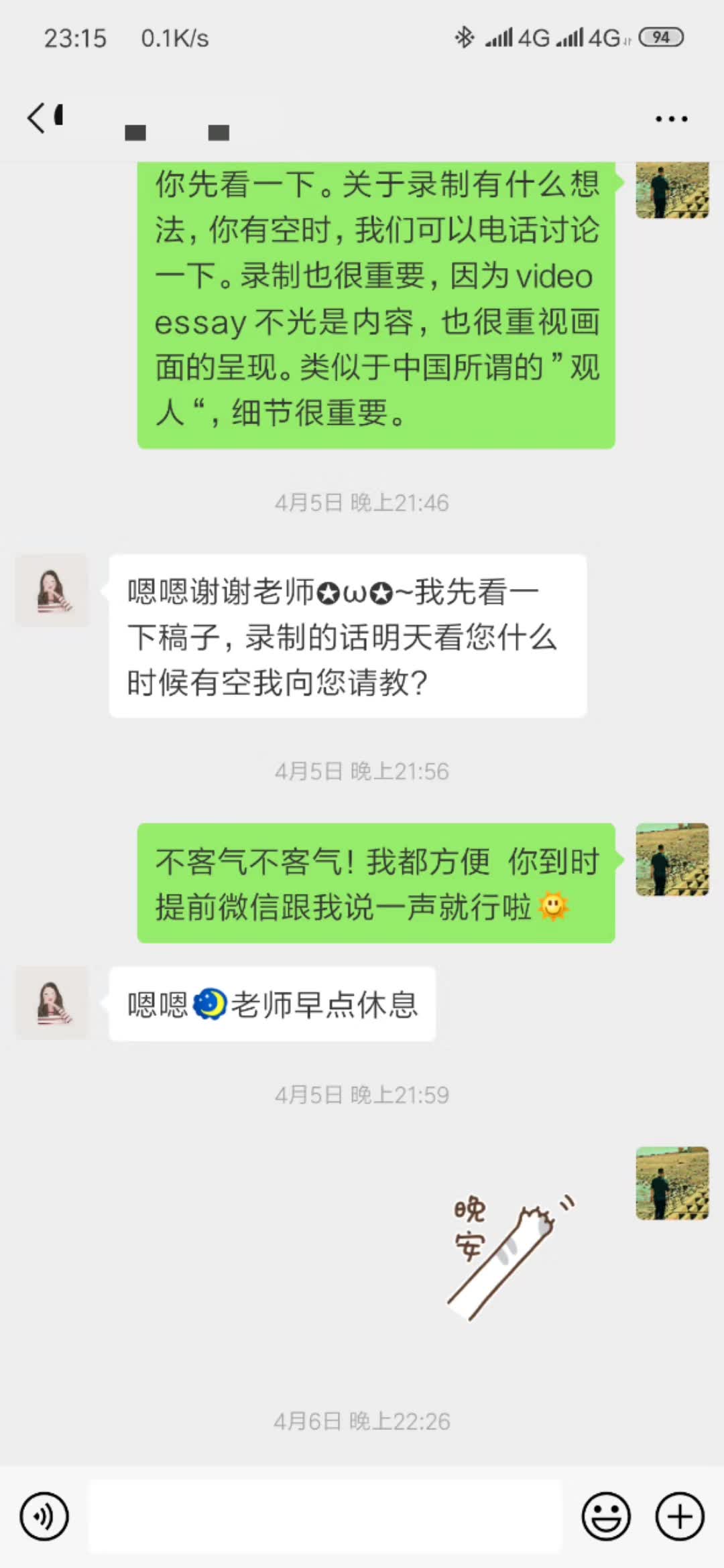Open the plus attachment menu
Screen dimensions: 724x1568
point(680,1516)
